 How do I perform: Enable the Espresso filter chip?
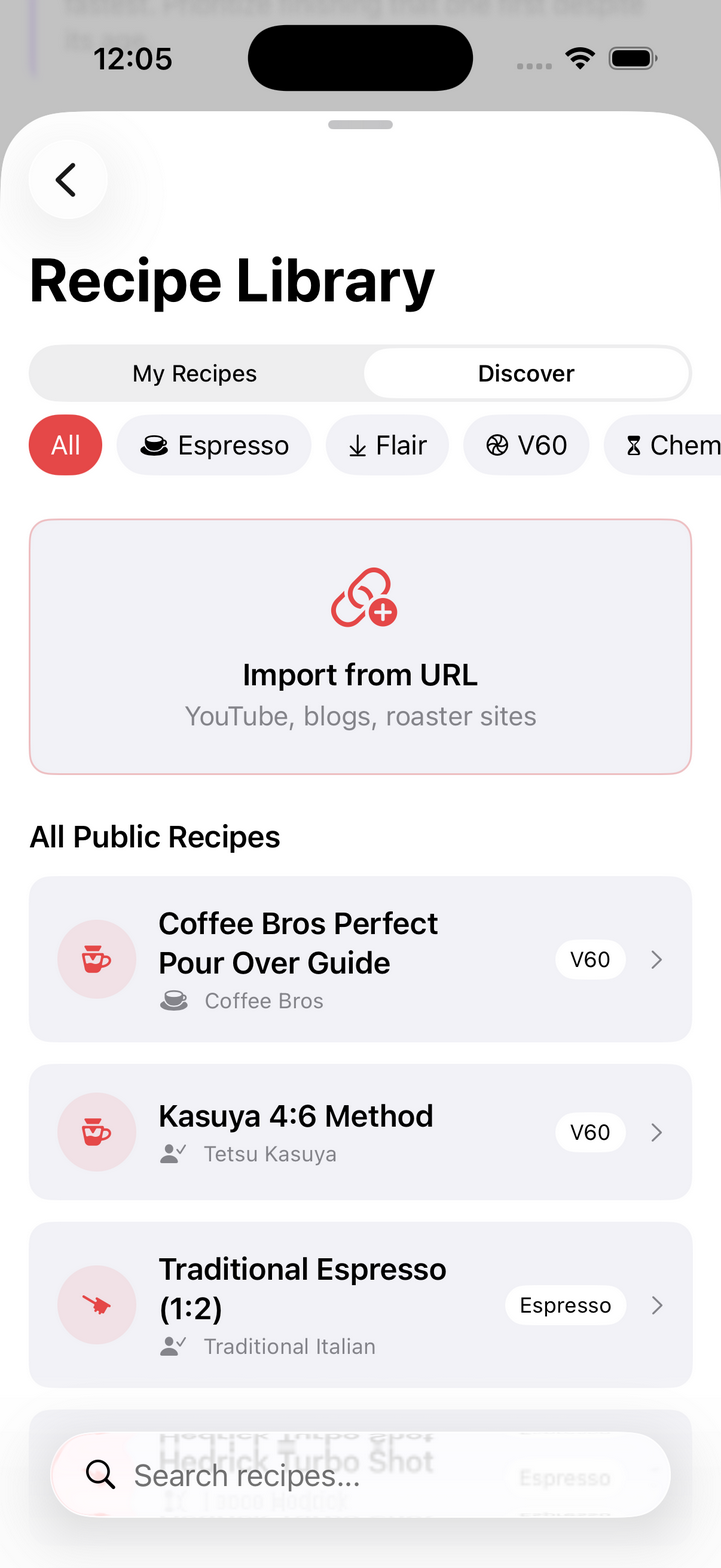214,445
